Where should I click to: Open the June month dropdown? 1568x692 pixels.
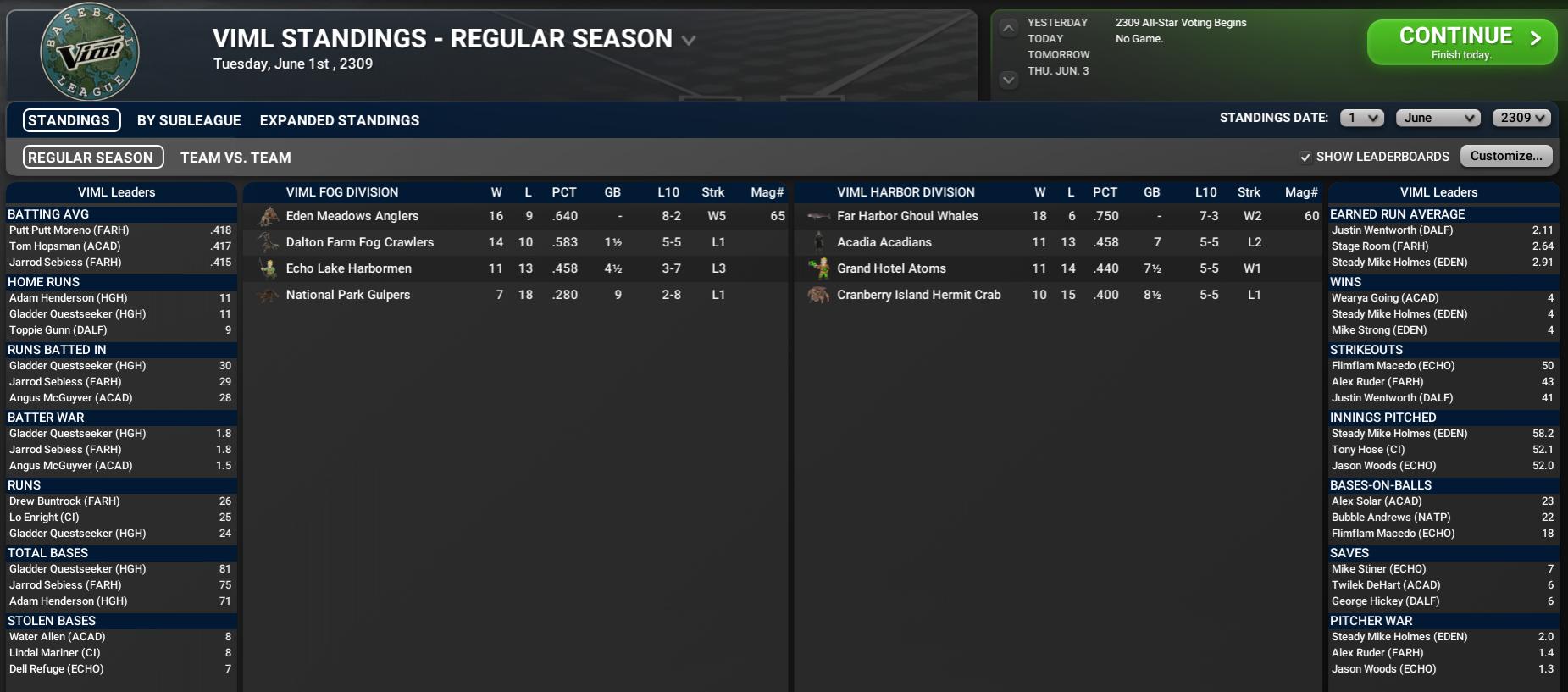click(x=1438, y=118)
